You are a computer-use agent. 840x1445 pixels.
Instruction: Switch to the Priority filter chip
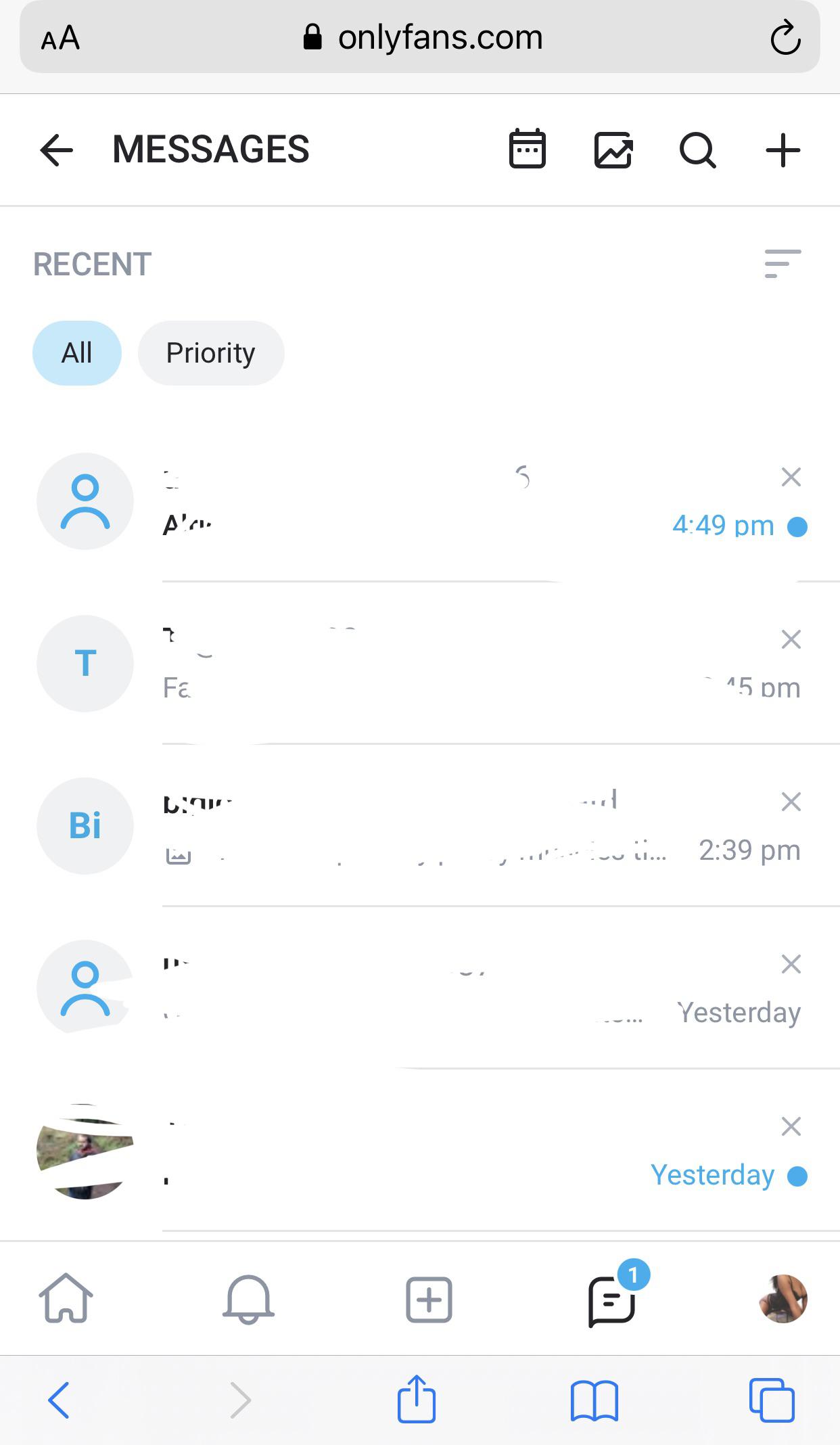[x=211, y=353]
